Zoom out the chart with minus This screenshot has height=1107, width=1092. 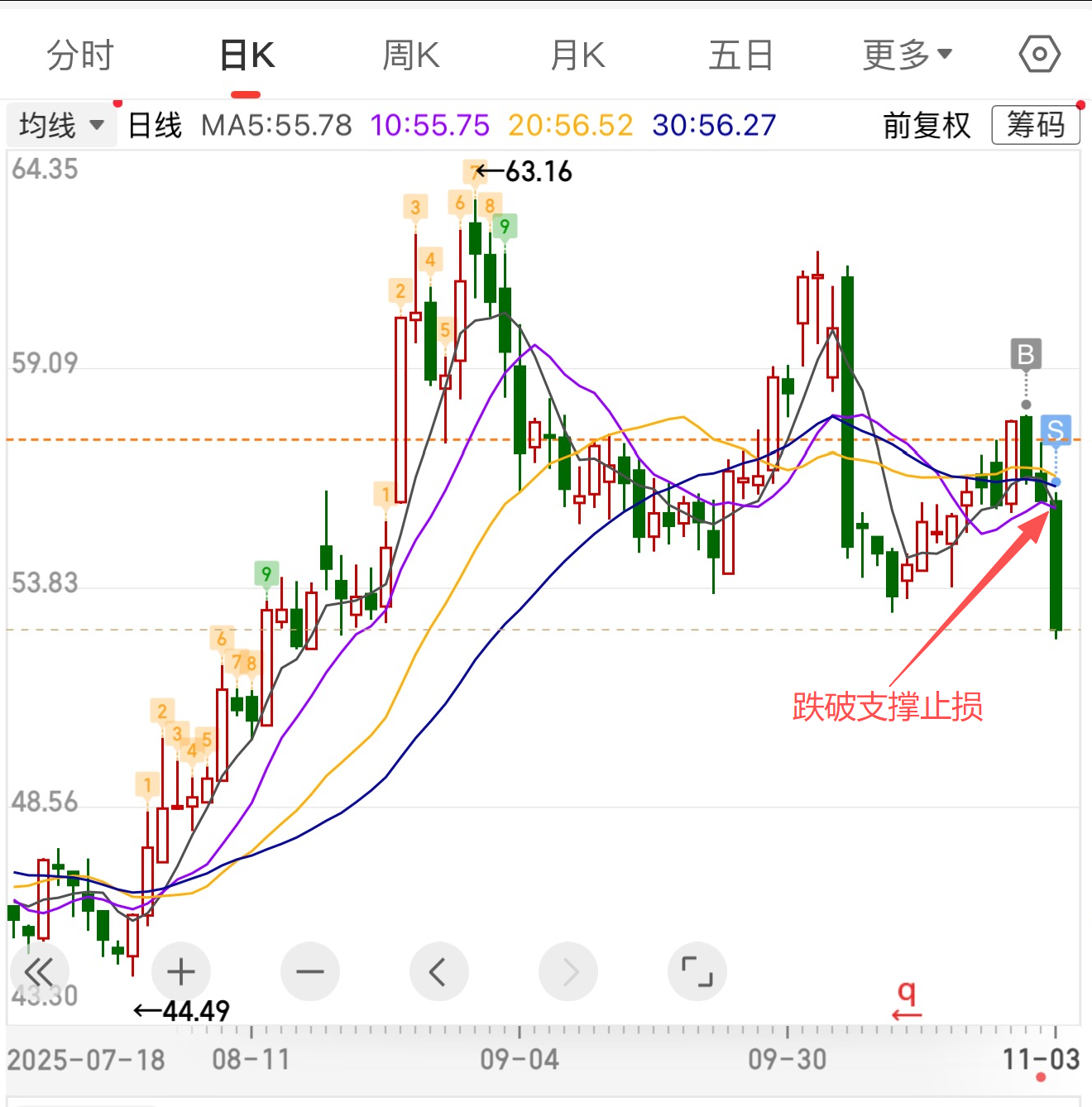[x=310, y=972]
